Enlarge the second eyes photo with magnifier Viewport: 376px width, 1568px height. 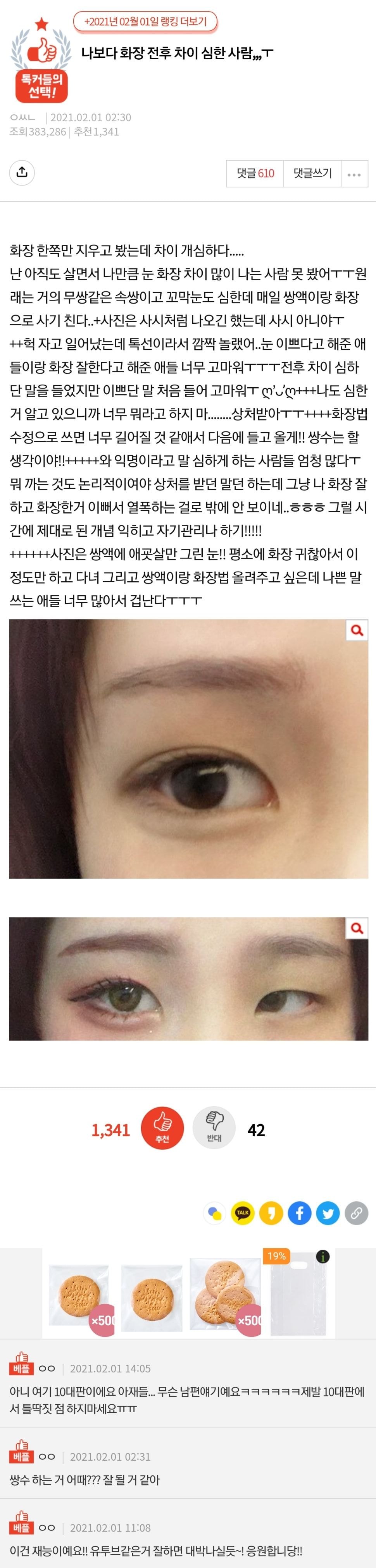pyautogui.click(x=357, y=927)
